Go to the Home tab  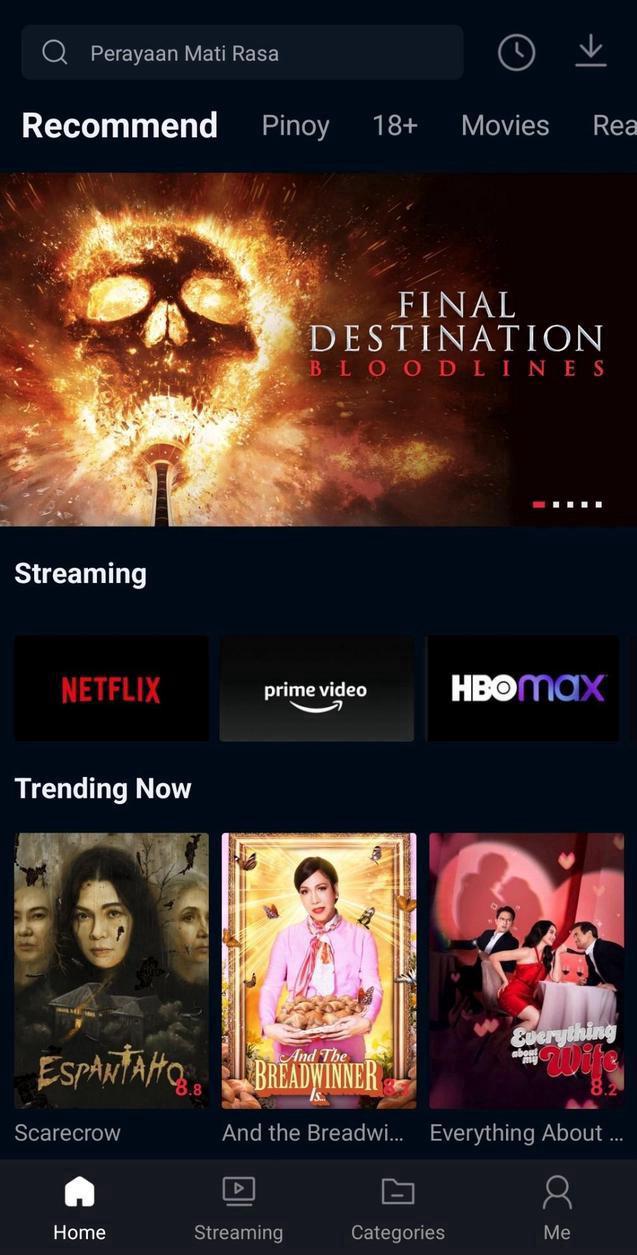click(x=79, y=1207)
